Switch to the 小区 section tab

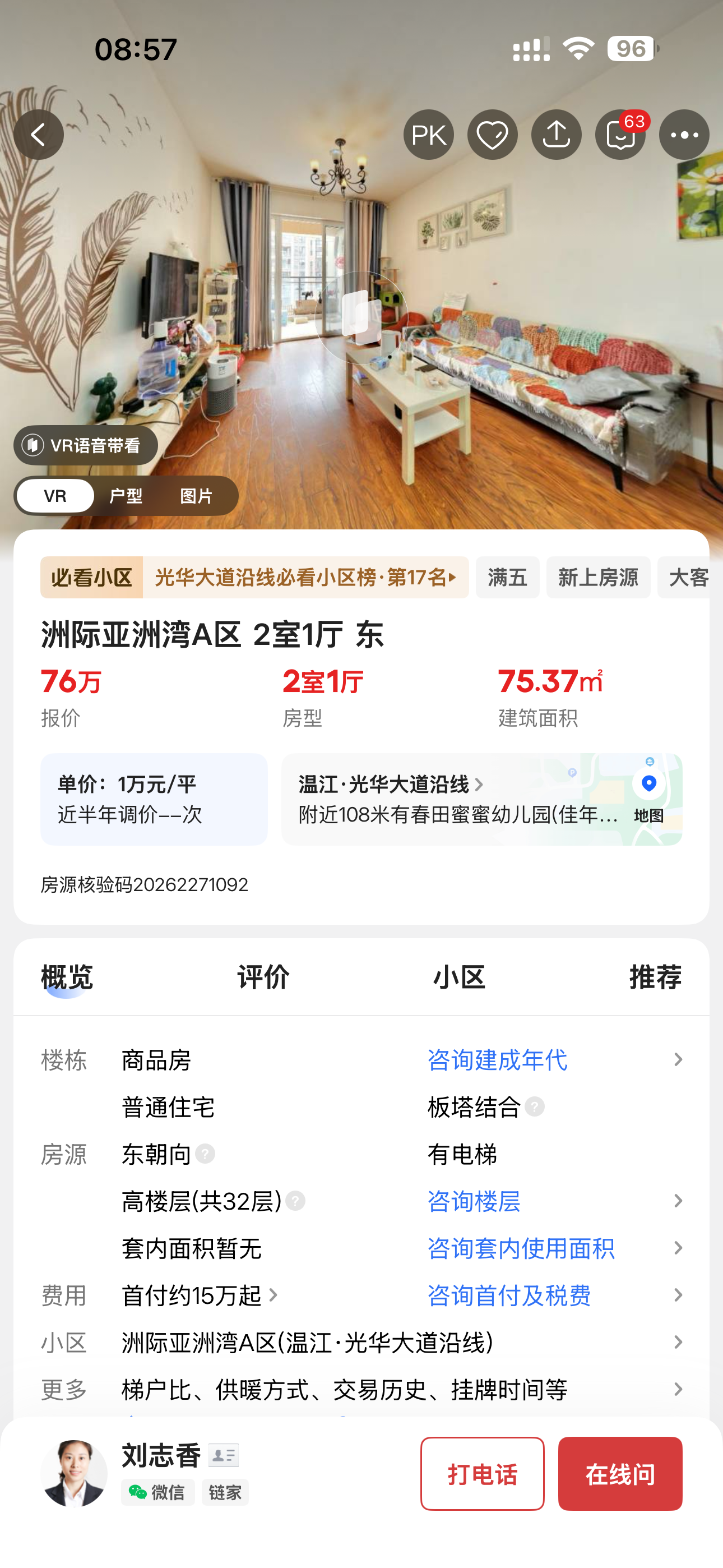[459, 977]
